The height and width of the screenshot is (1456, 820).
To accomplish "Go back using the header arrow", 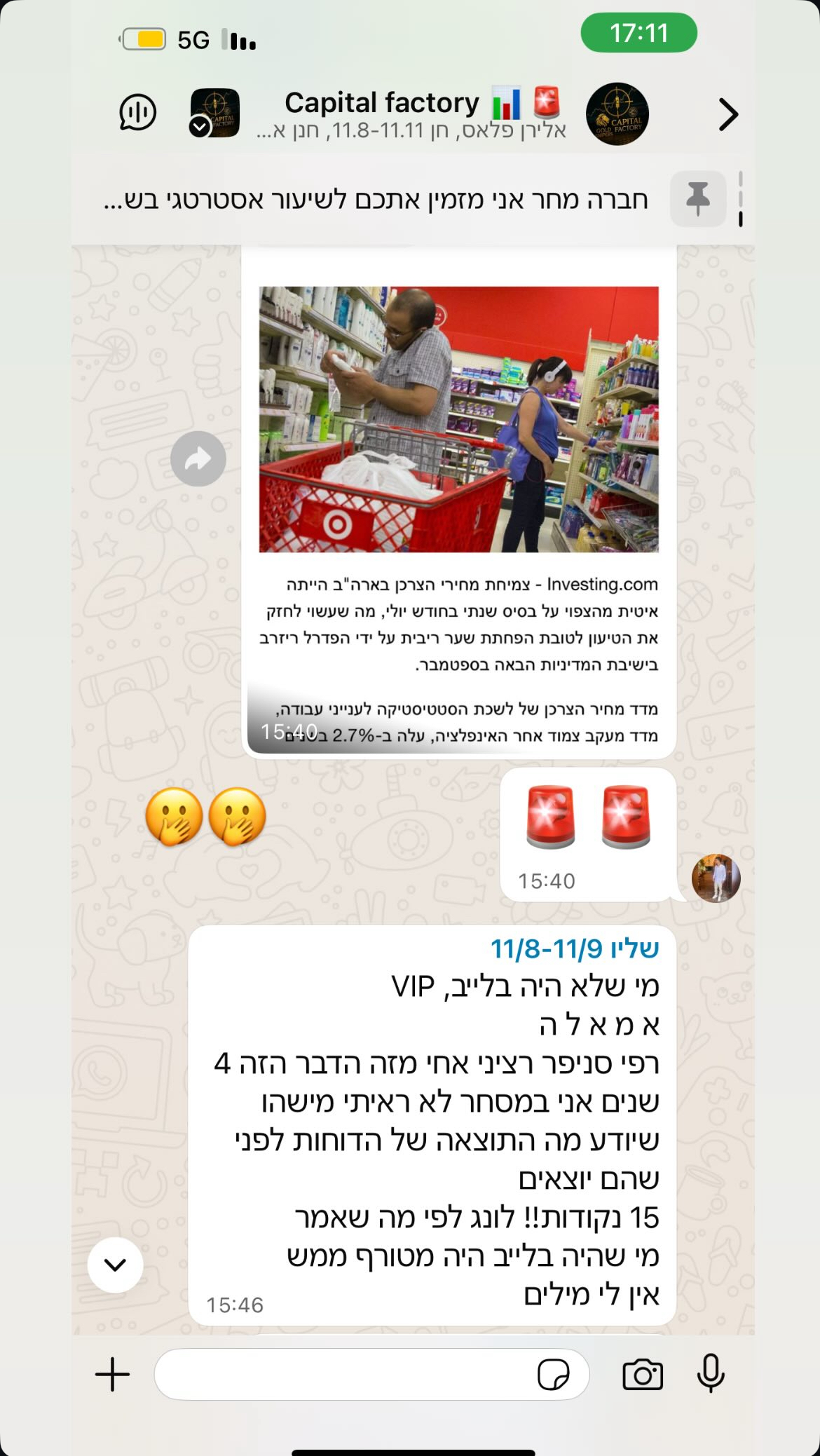I will coord(728,114).
